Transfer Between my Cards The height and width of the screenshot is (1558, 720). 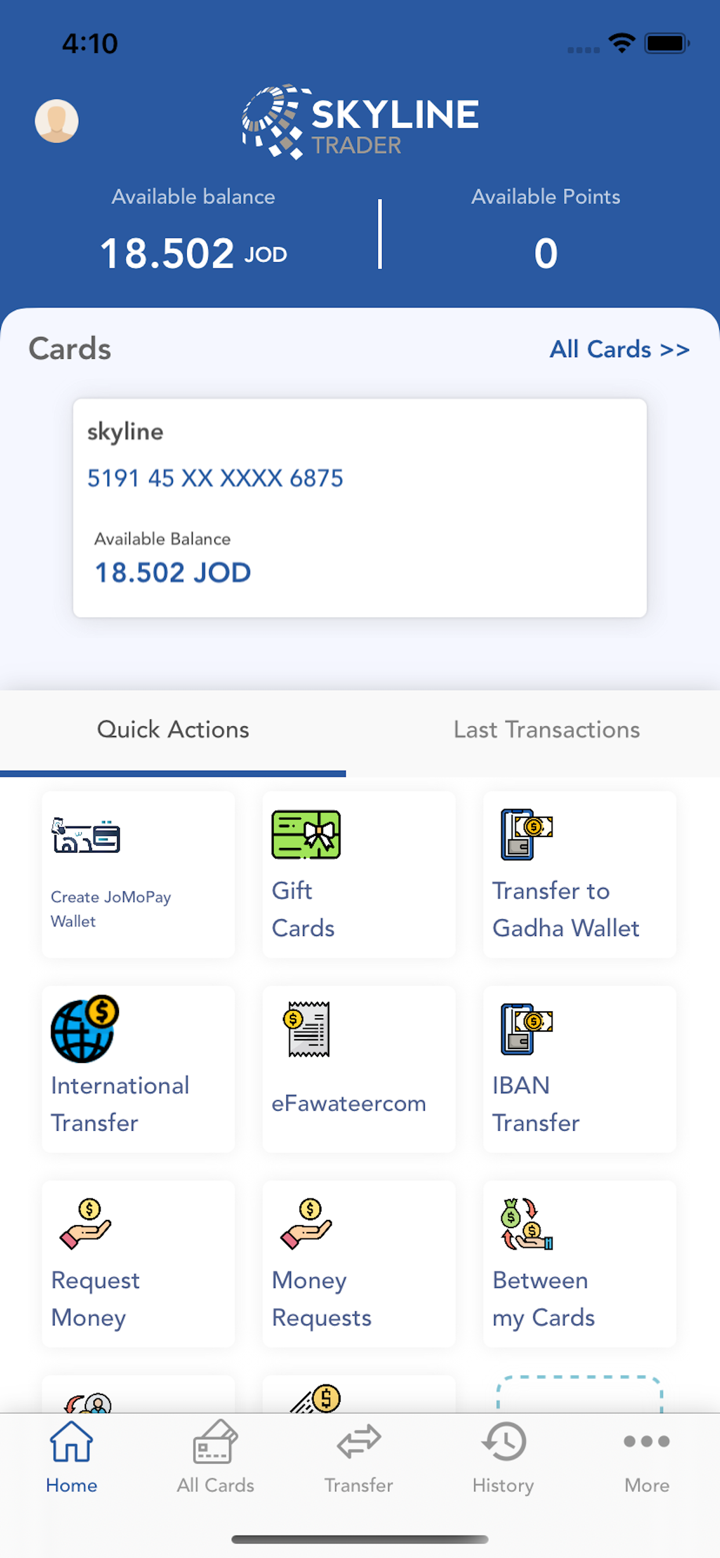click(x=580, y=1264)
